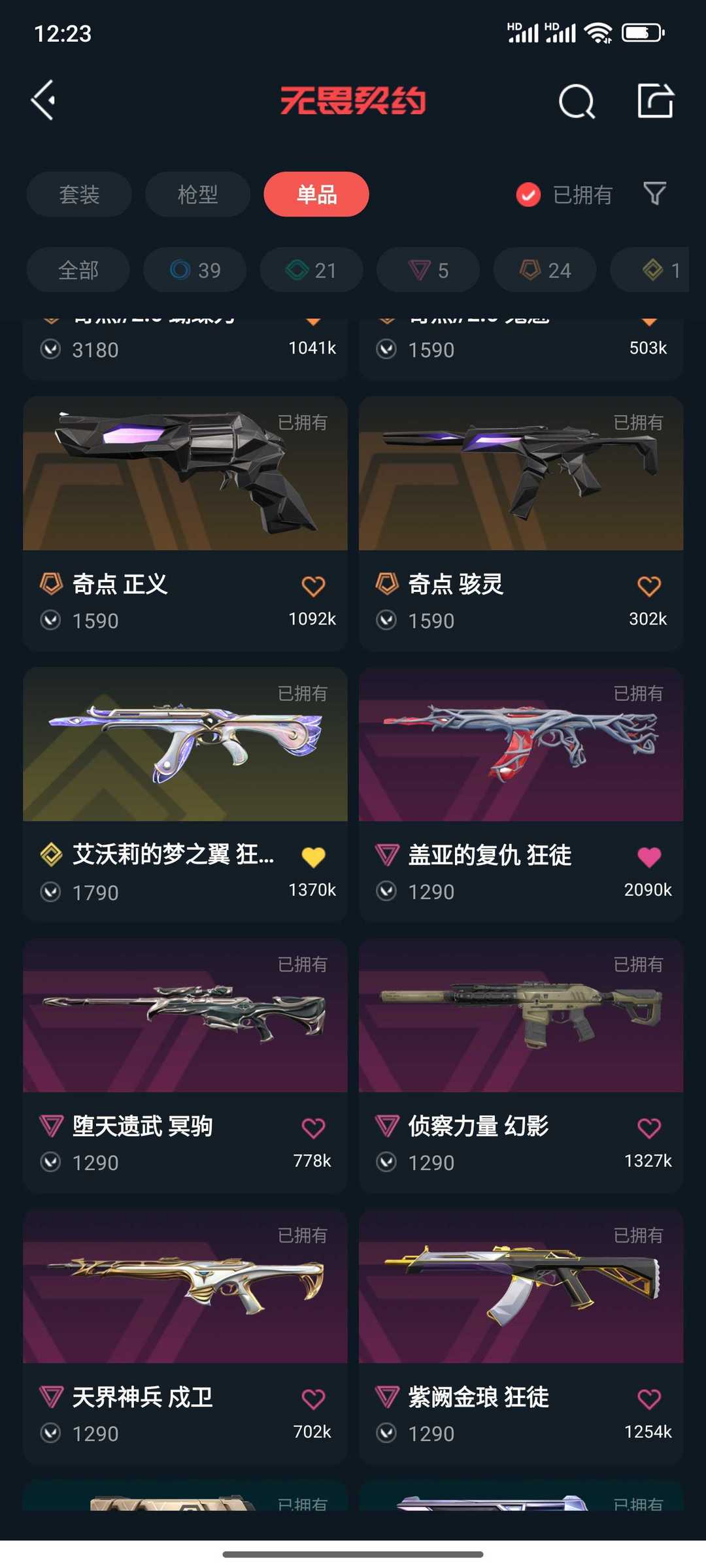The height and width of the screenshot is (1568, 706).
Task: Unlike the 盖亚的复仇 狂徒 skin
Action: coord(648,857)
